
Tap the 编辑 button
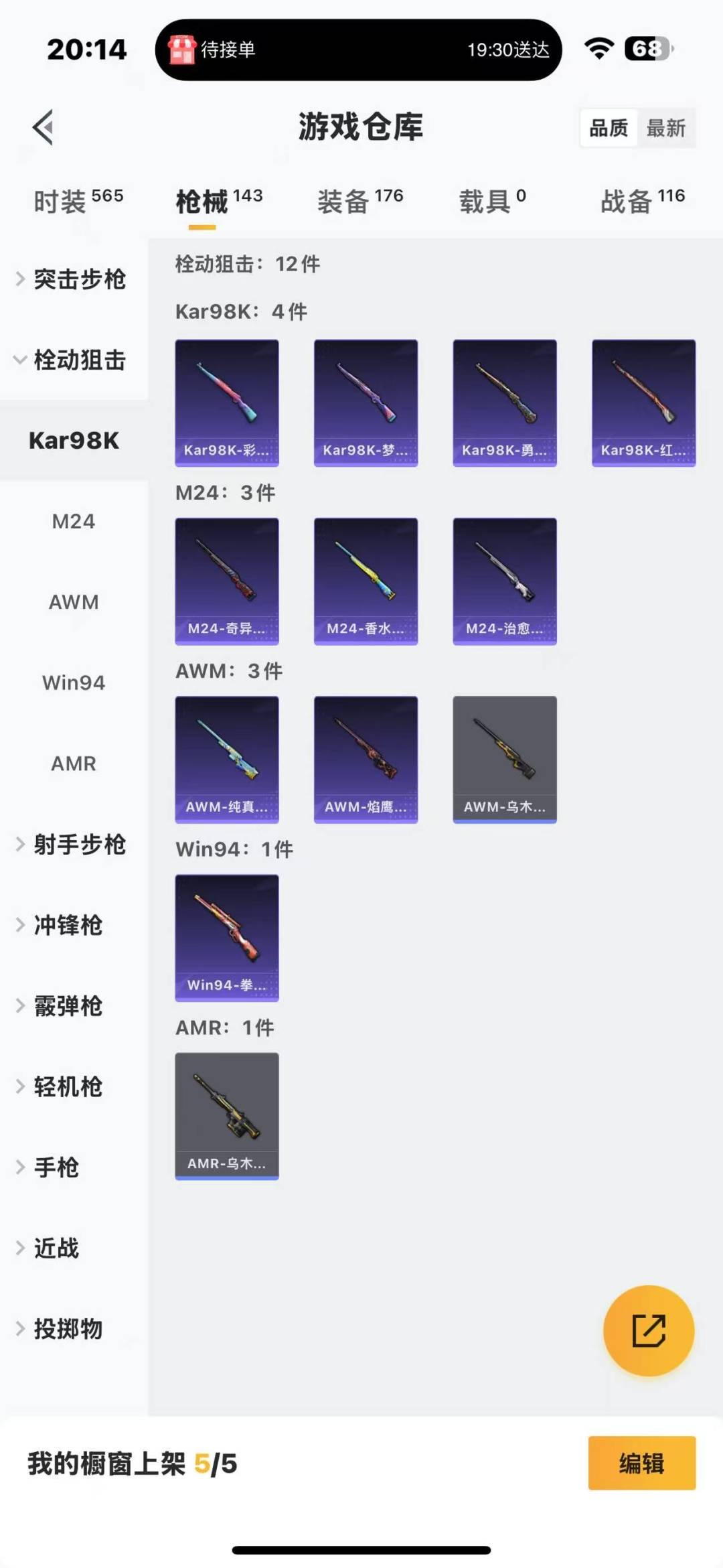(x=641, y=1464)
